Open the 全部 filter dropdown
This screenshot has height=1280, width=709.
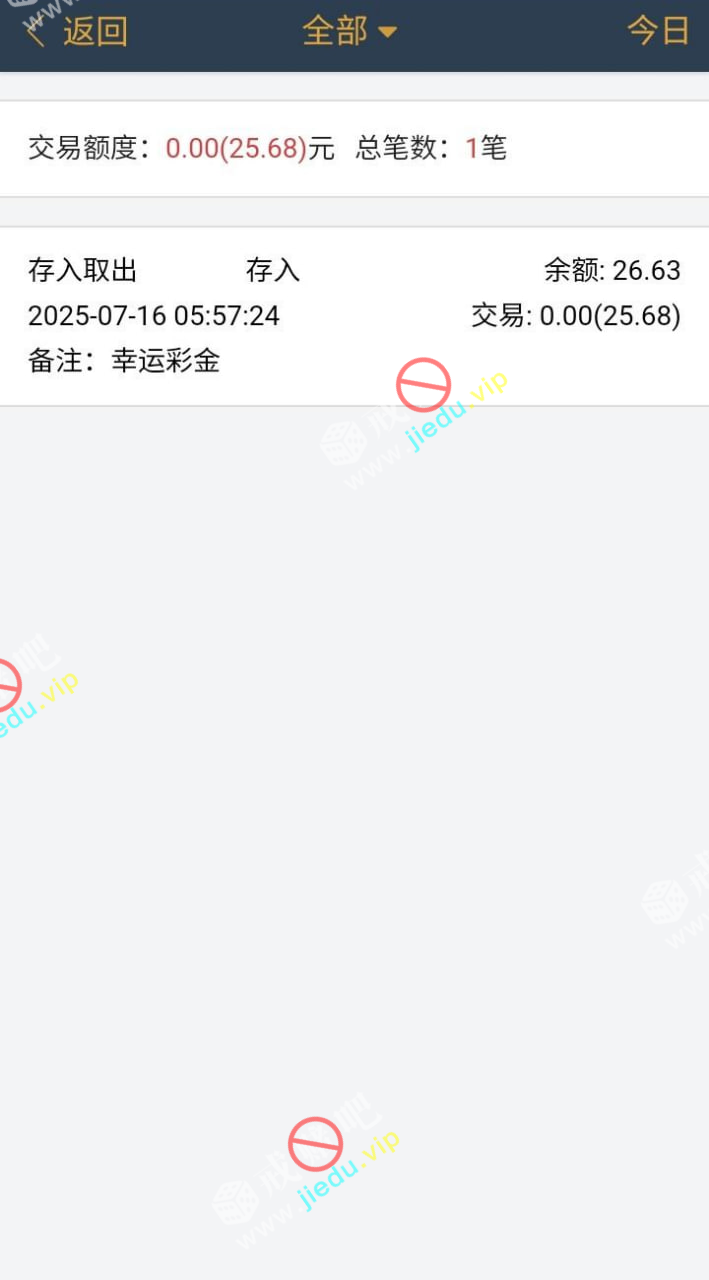point(349,32)
